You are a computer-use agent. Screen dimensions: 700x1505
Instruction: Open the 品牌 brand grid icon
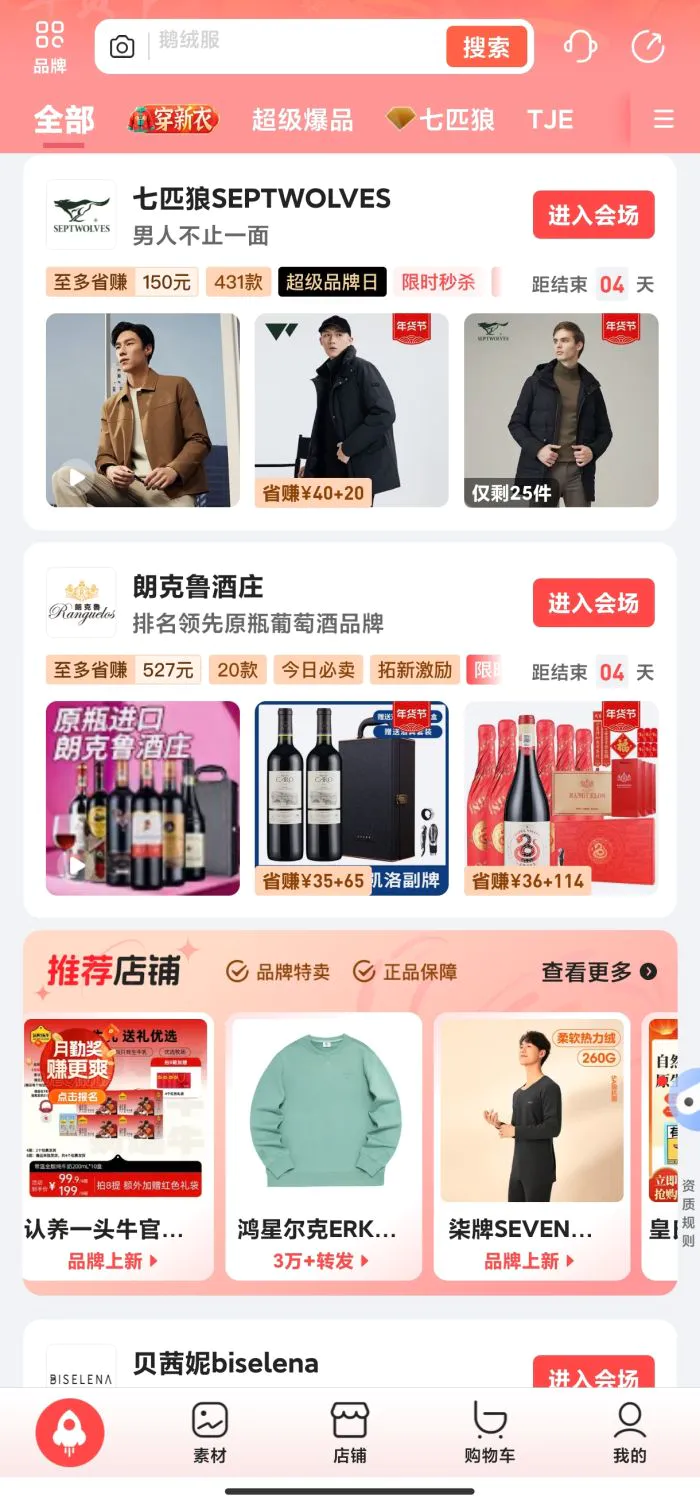(x=49, y=47)
